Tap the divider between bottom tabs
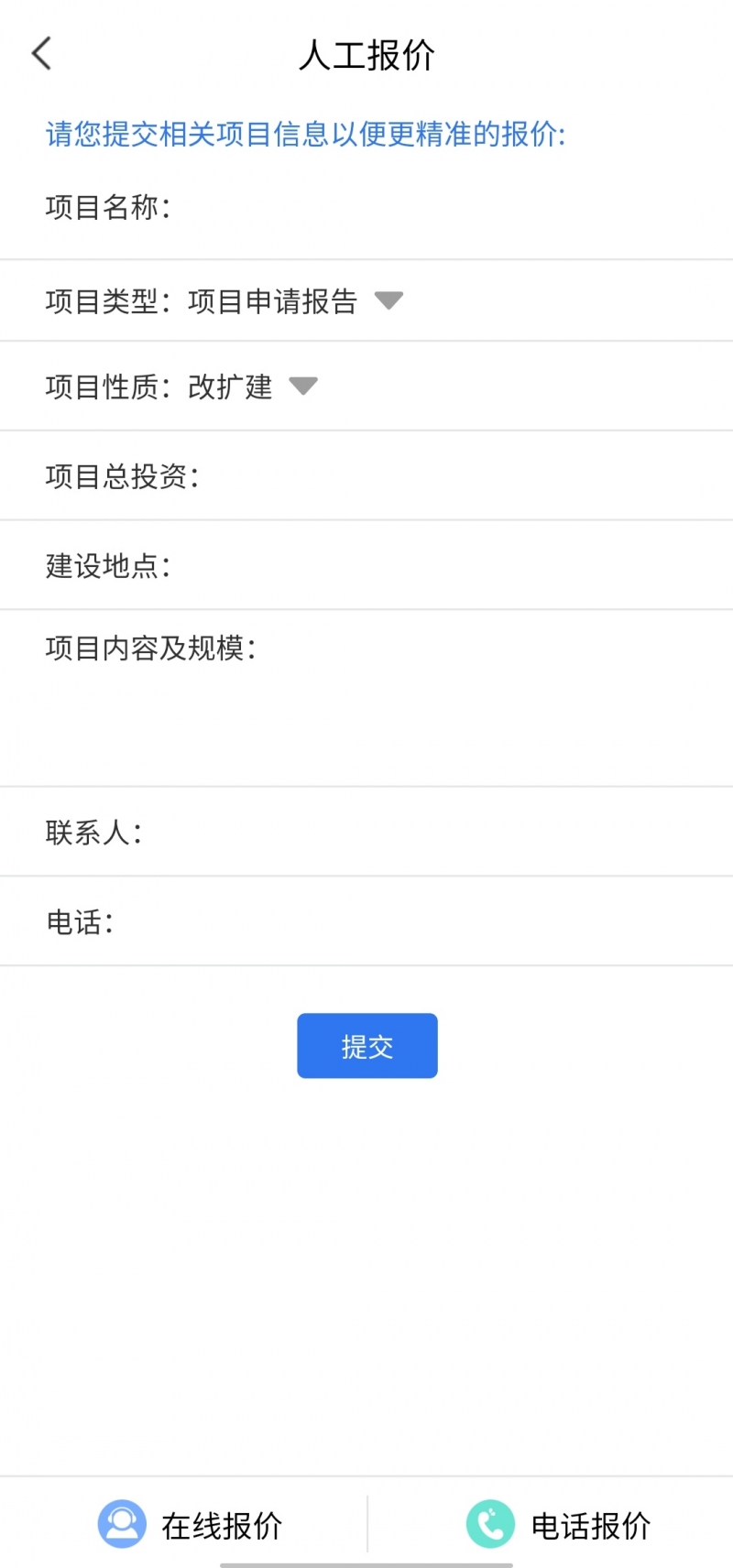Viewport: 733px width, 1568px height. coord(366,1523)
